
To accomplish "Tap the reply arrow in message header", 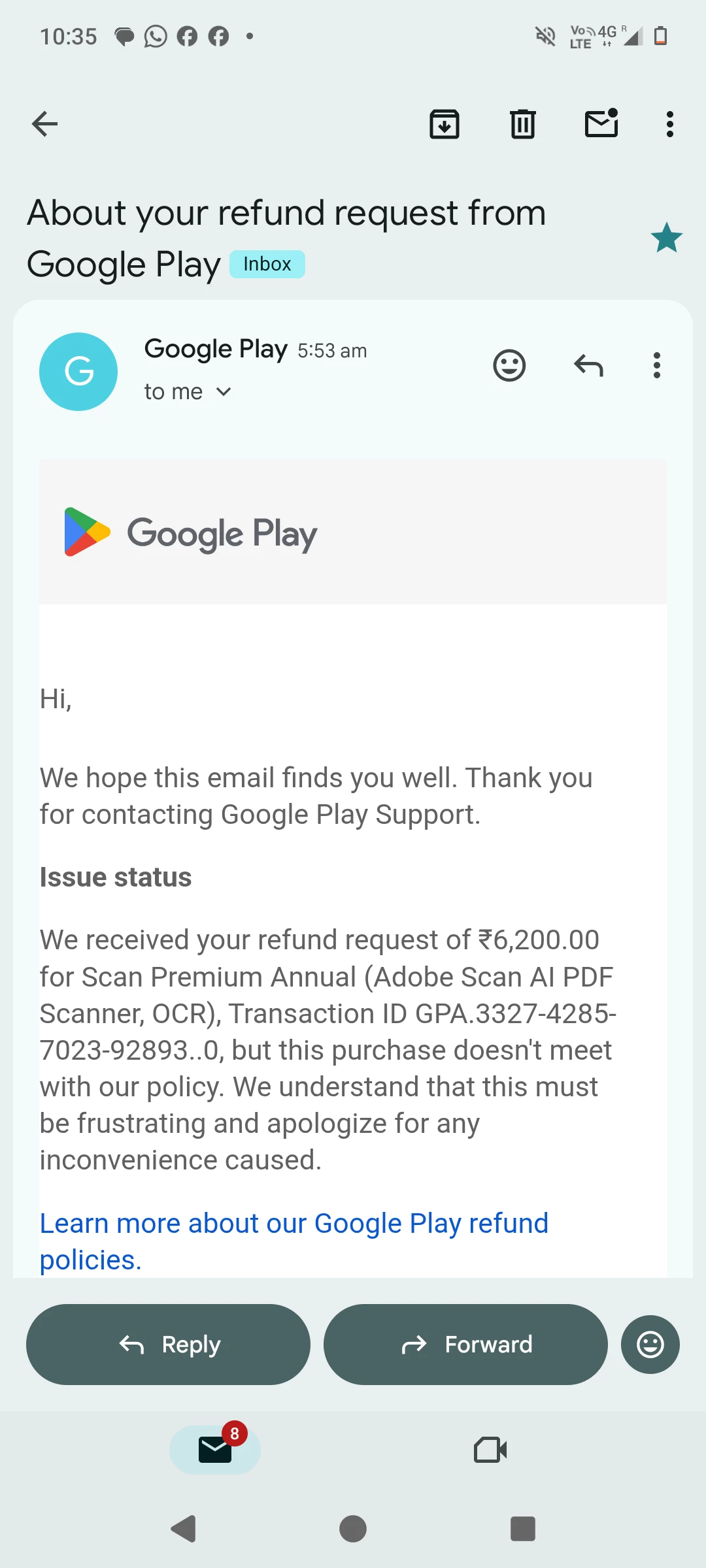I will (588, 365).
